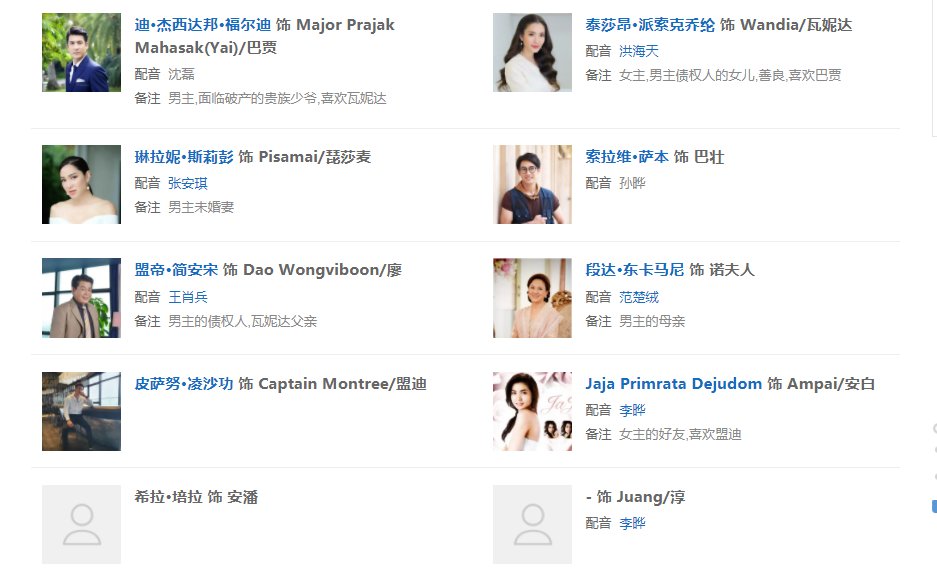Open voice actor link 张安琪
Screen dimensions: 937x570
tap(187, 183)
